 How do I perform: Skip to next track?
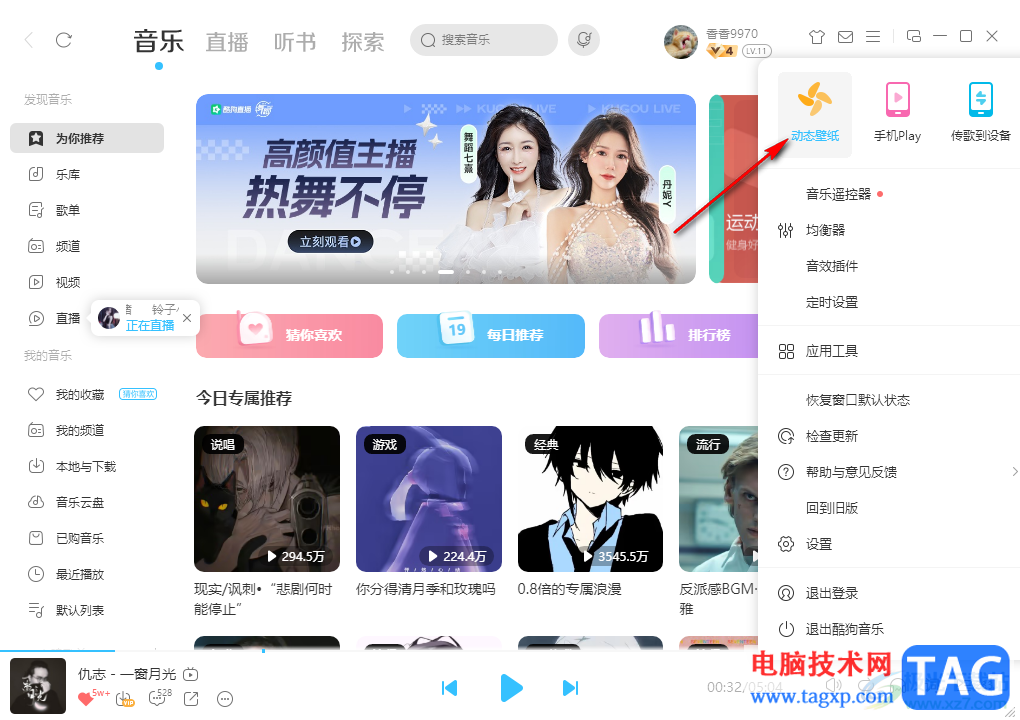click(570, 687)
